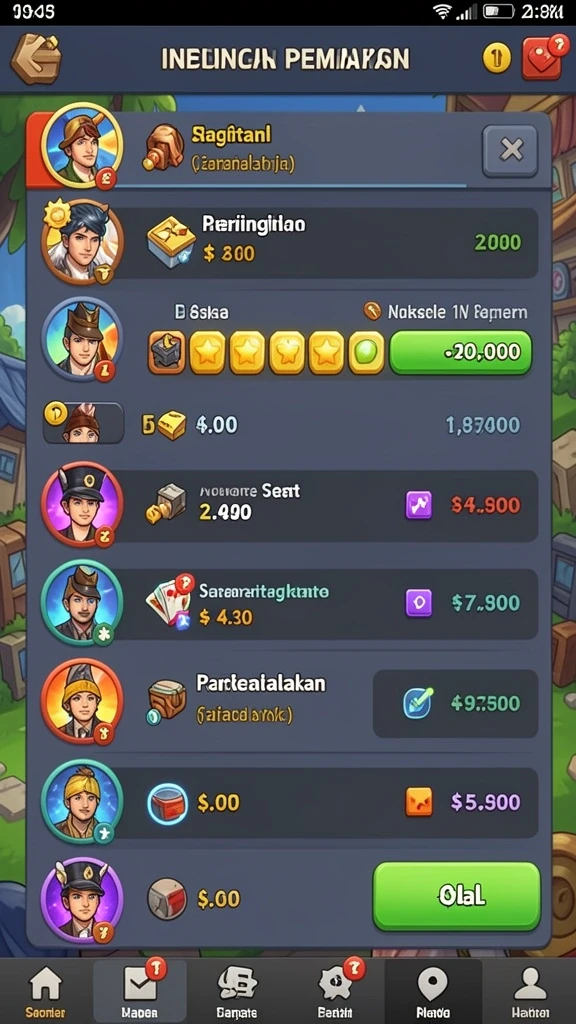Switch to the Pleido location tab
576x1024 pixels.
coord(433,990)
